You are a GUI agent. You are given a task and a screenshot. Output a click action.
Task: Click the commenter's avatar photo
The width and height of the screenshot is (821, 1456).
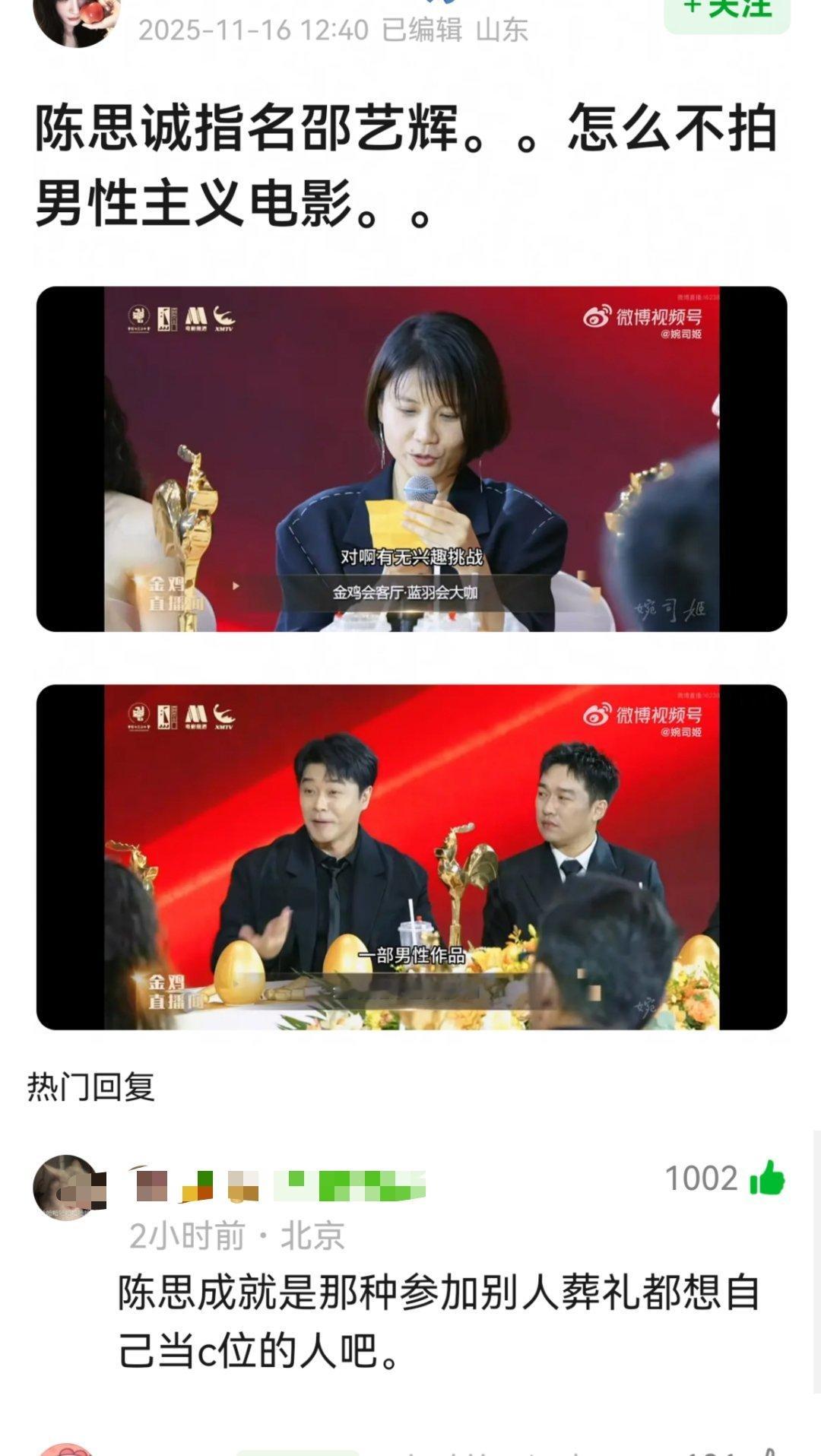click(x=65, y=1186)
